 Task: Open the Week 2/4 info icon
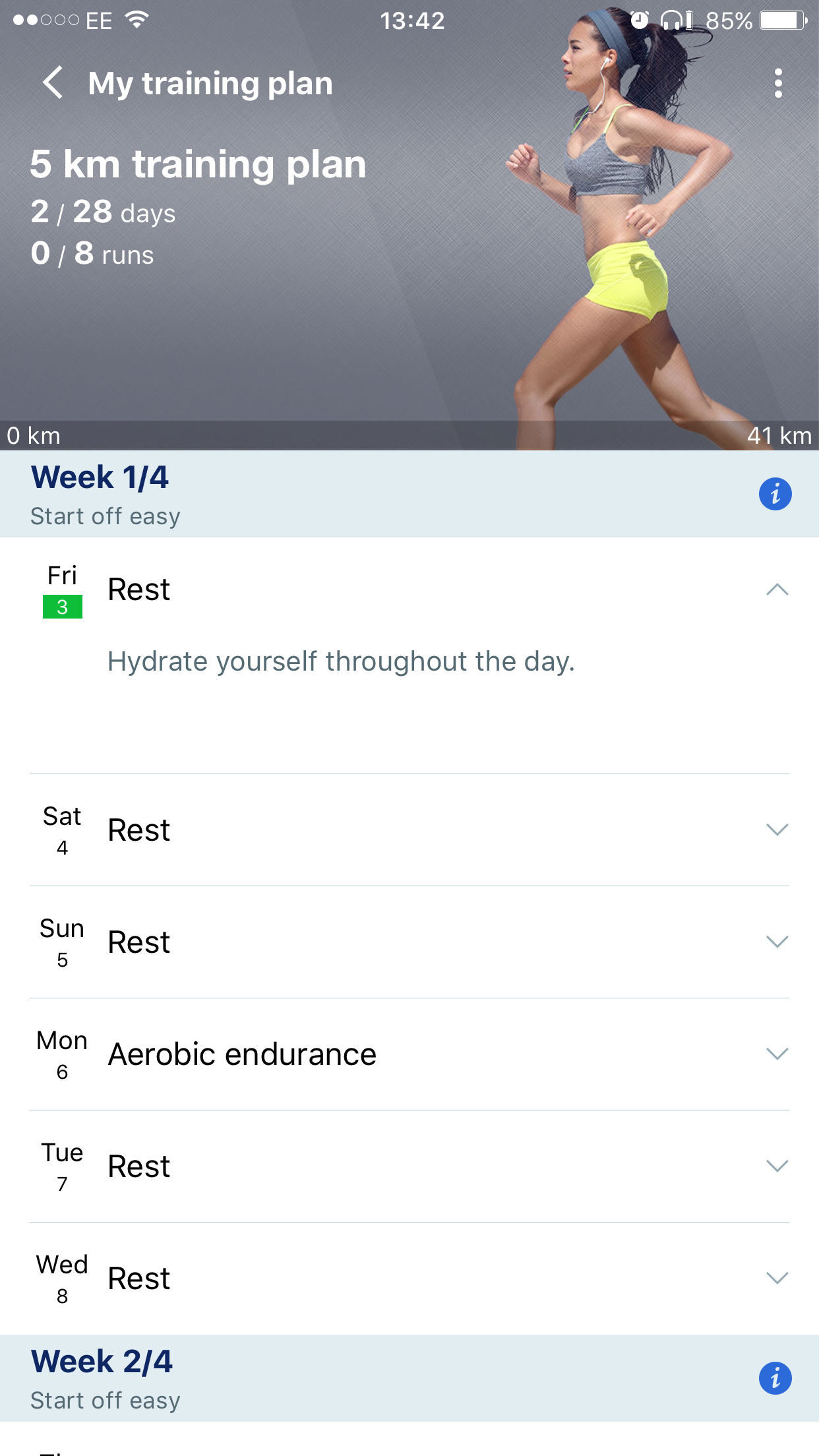click(x=775, y=1378)
